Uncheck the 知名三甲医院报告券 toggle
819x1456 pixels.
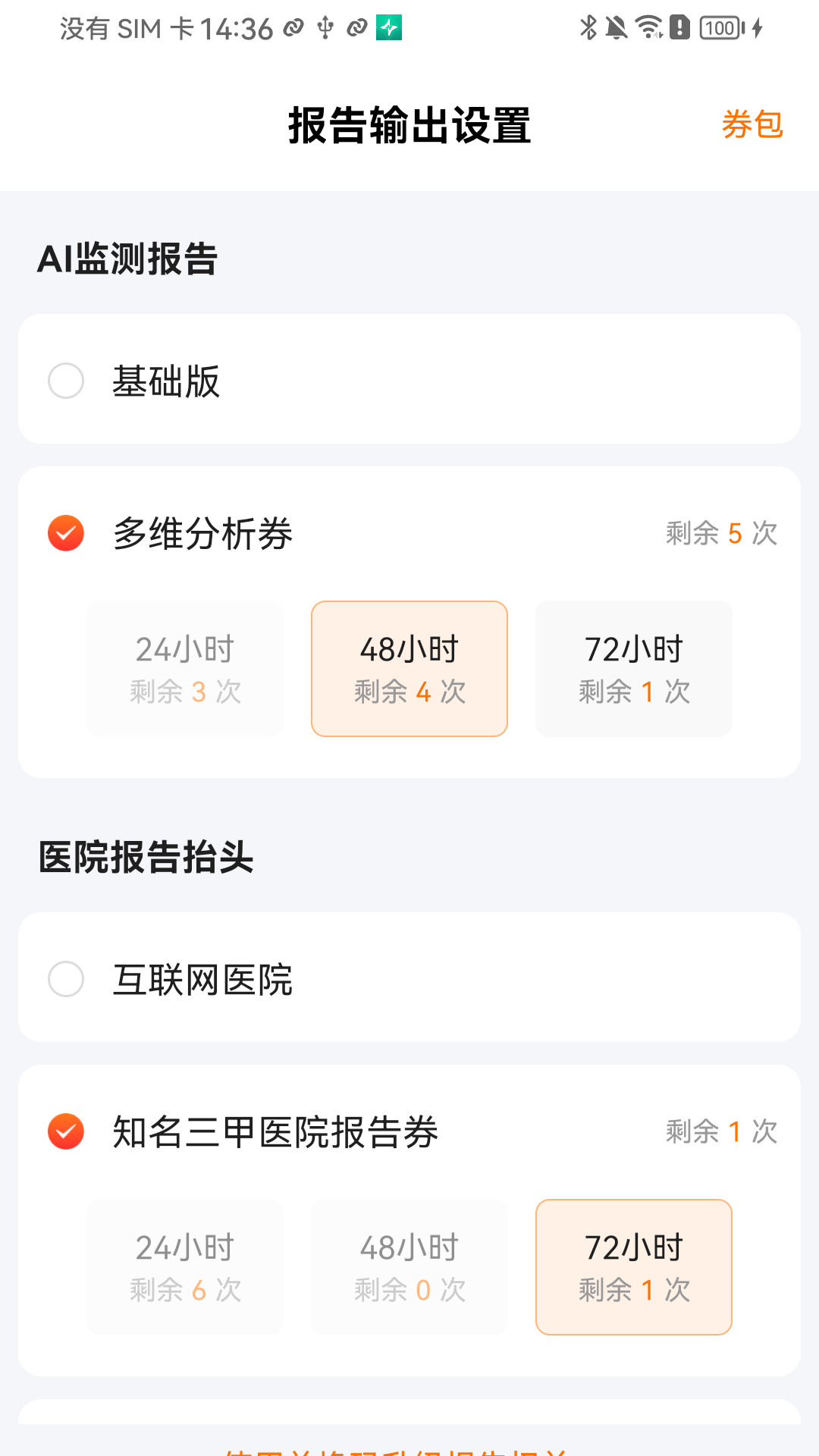pos(65,1132)
